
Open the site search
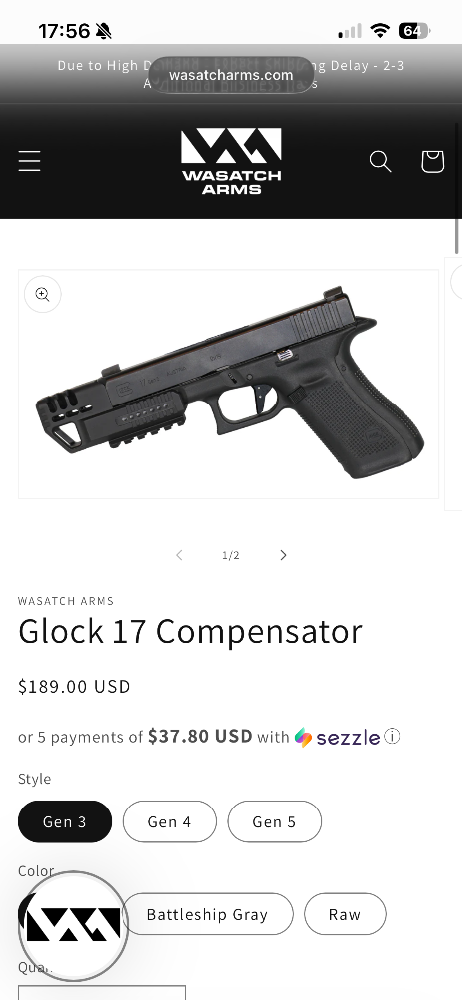coord(380,161)
